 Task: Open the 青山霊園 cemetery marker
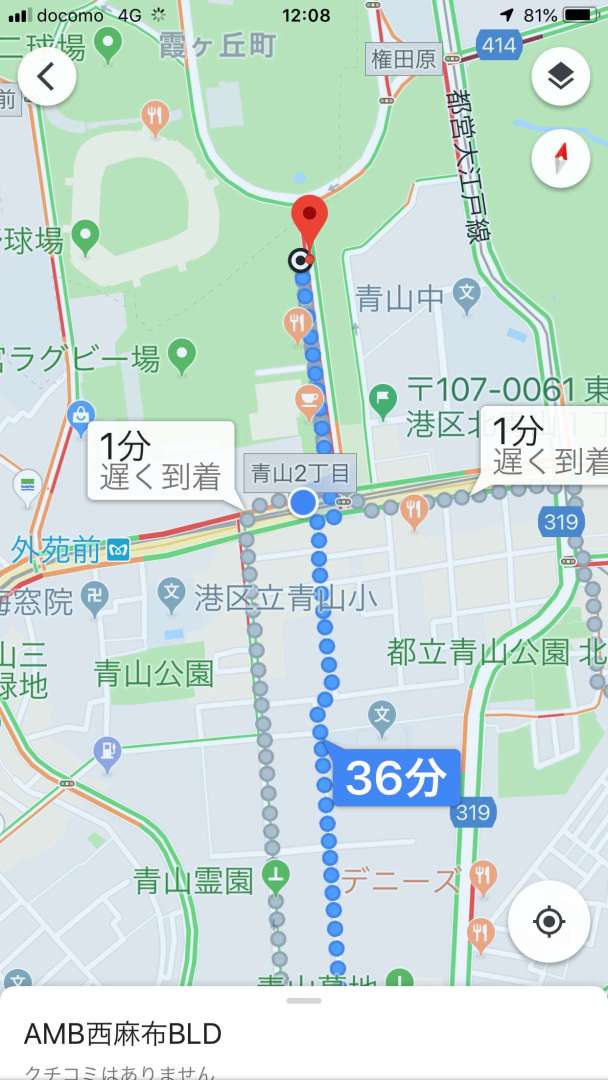[275, 878]
